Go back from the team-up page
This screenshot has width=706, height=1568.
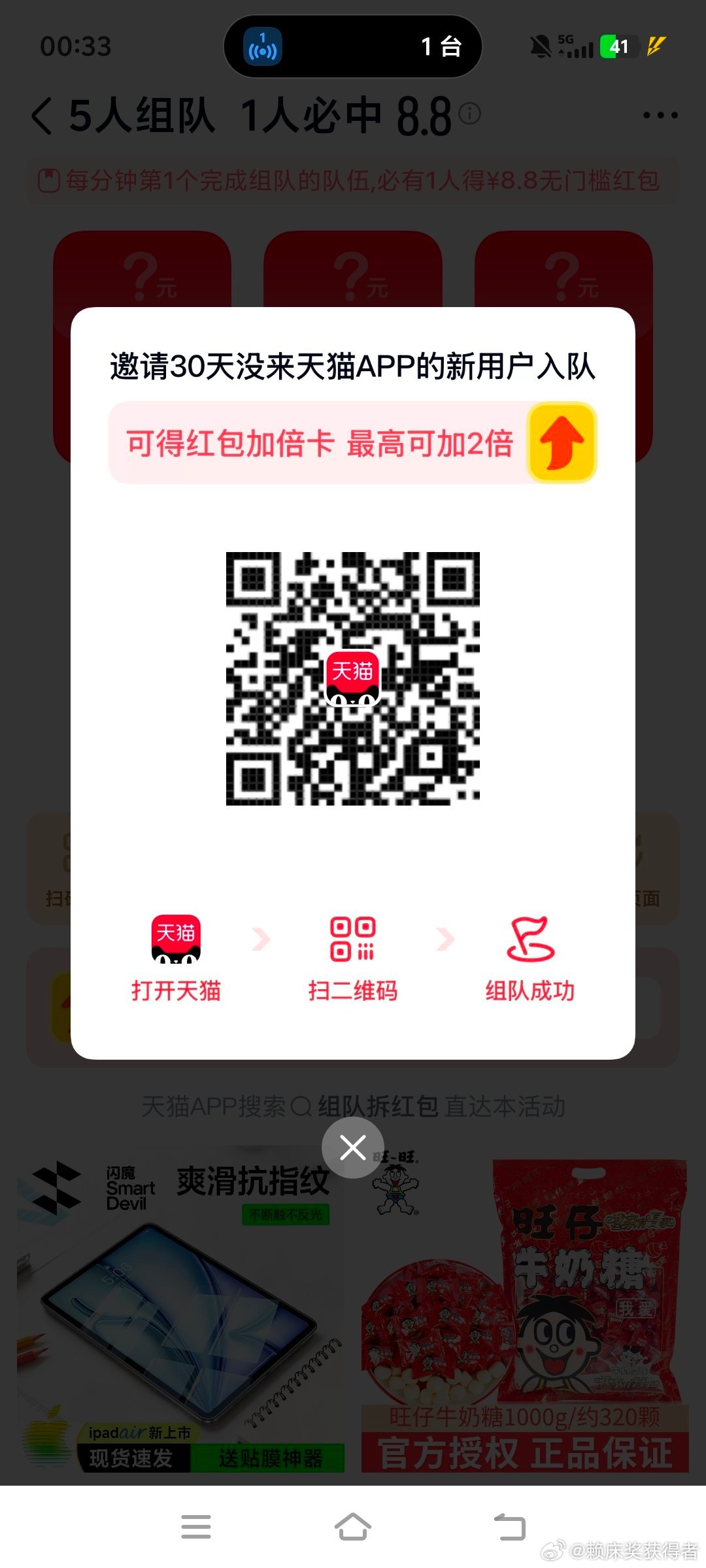pyautogui.click(x=42, y=116)
